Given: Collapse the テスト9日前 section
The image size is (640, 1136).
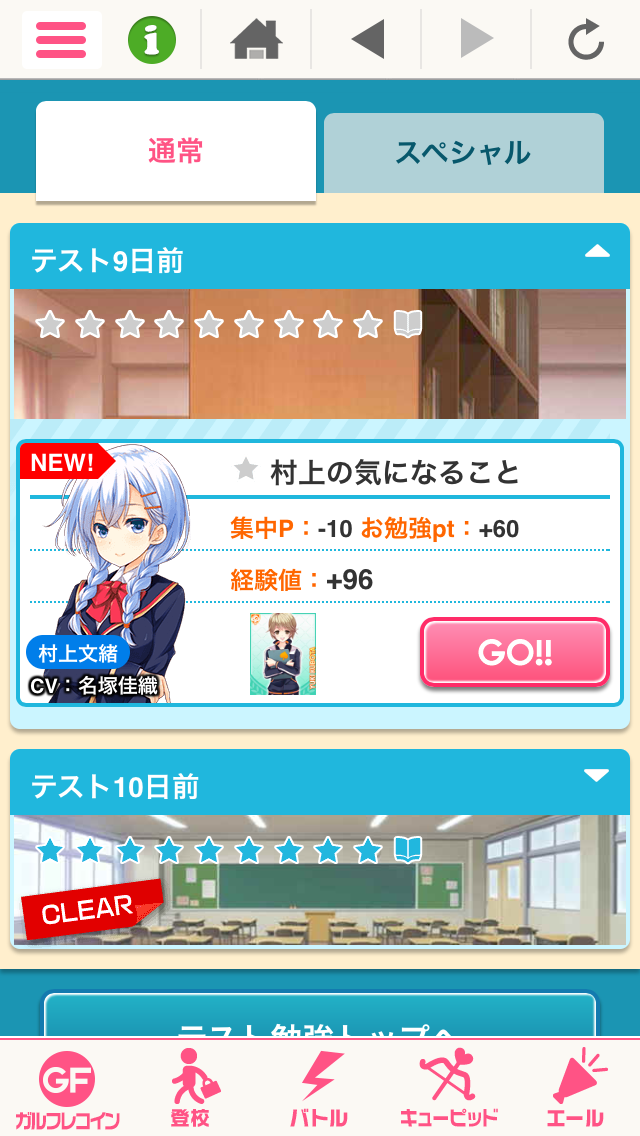Looking at the screenshot, I should pyautogui.click(x=596, y=253).
